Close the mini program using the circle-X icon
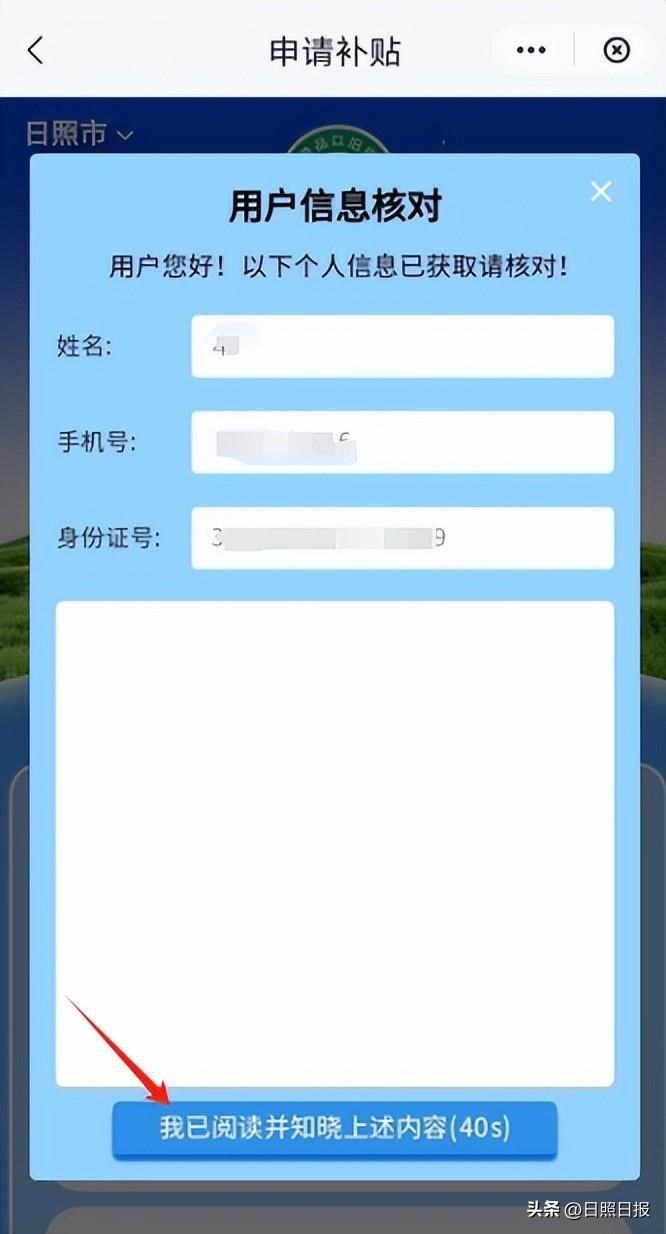 [x=617, y=50]
